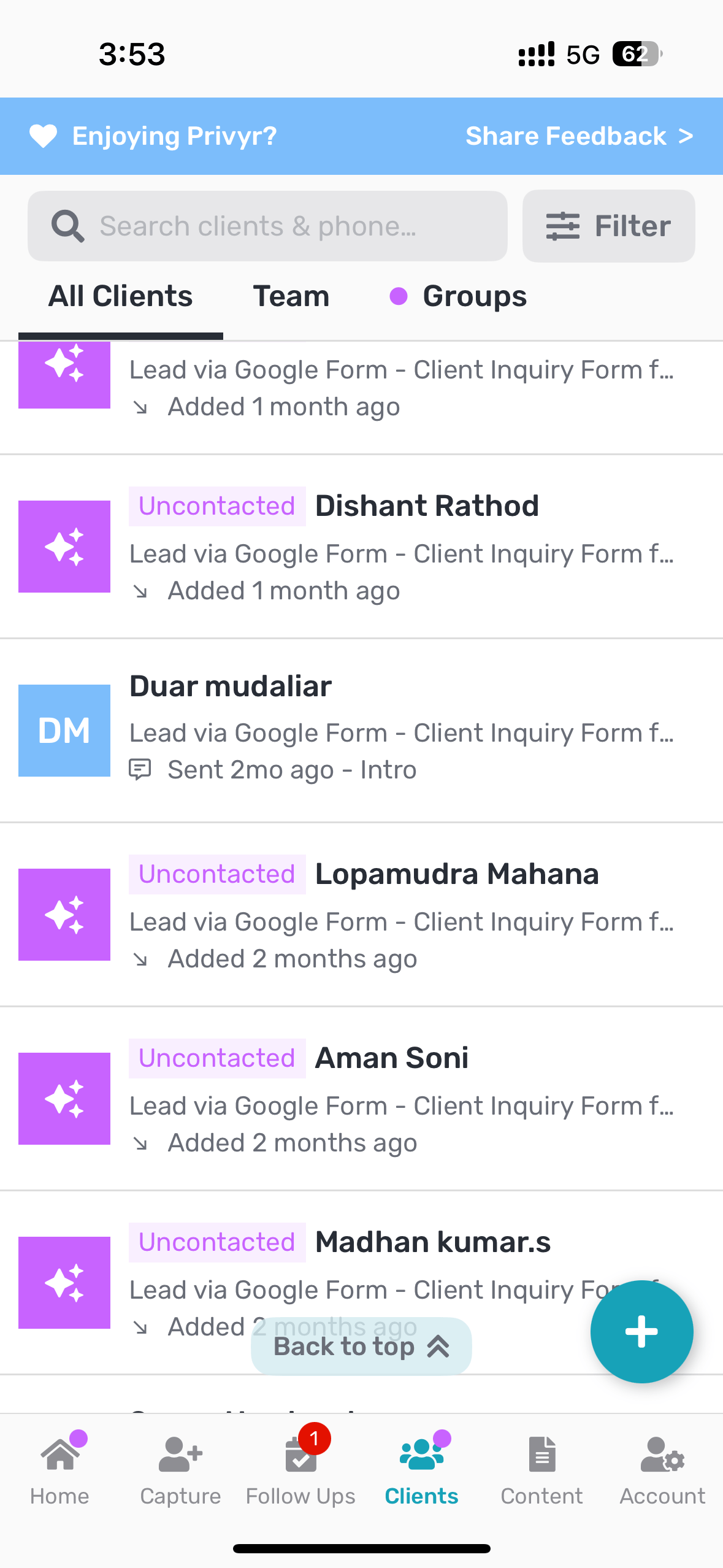Viewport: 723px width, 1568px height.
Task: Tap the search clients & phone field
Action: click(x=267, y=226)
